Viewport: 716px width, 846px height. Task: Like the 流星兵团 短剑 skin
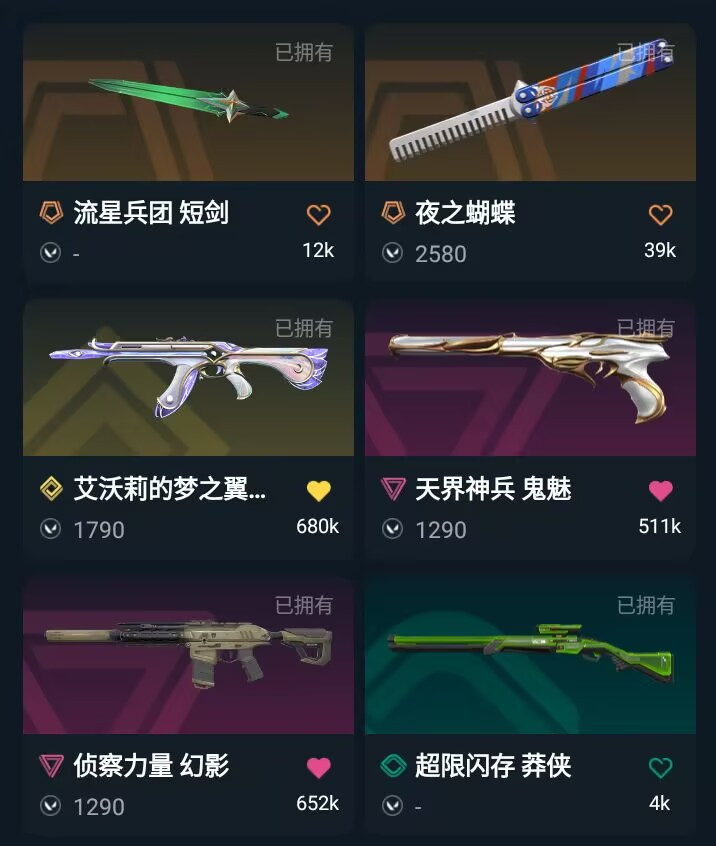(x=318, y=214)
